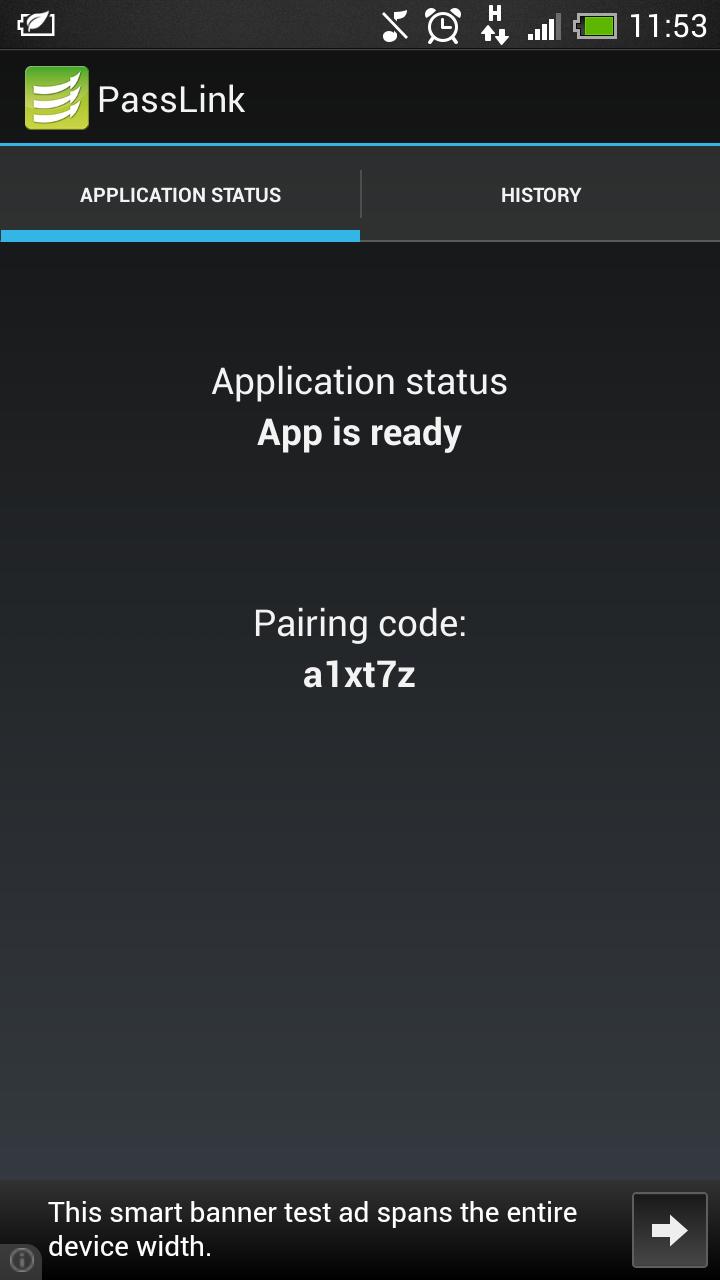Image resolution: width=720 pixels, height=1280 pixels.
Task: Select the APPLICATION STATUS tab
Action: (x=180, y=195)
